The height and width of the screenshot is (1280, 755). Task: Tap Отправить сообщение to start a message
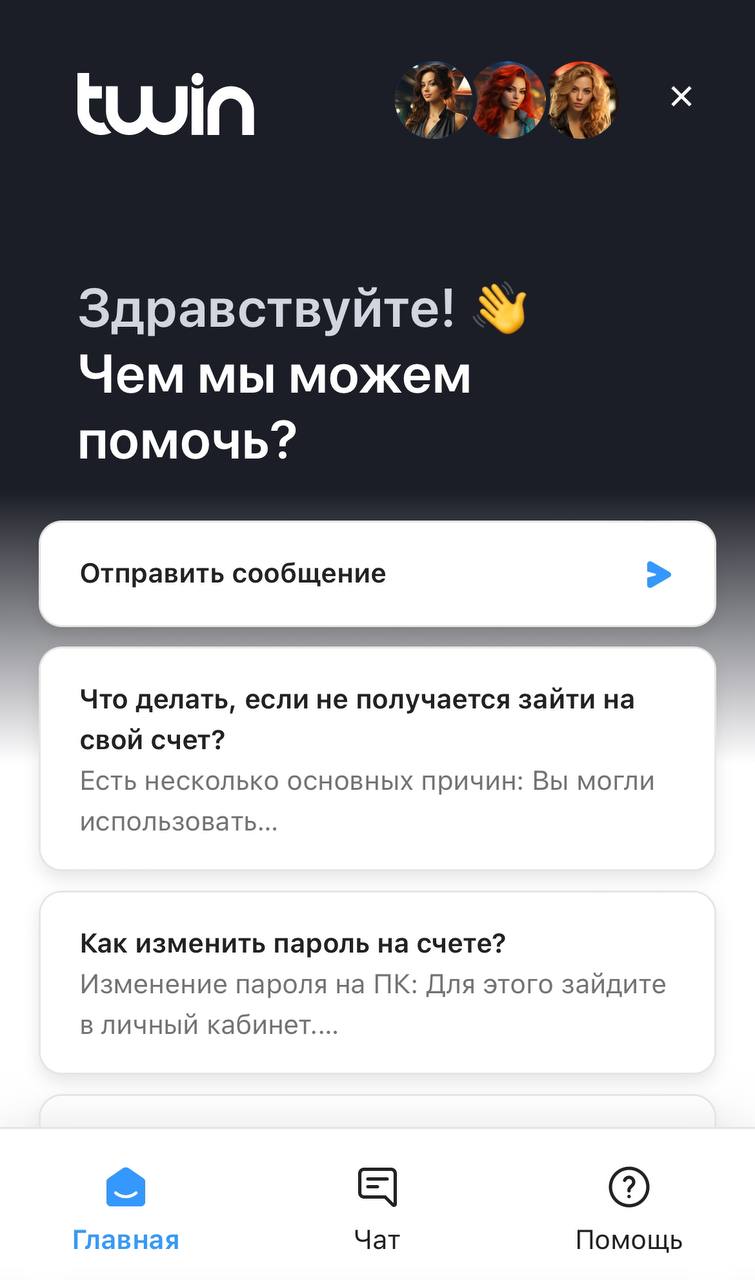[x=377, y=574]
